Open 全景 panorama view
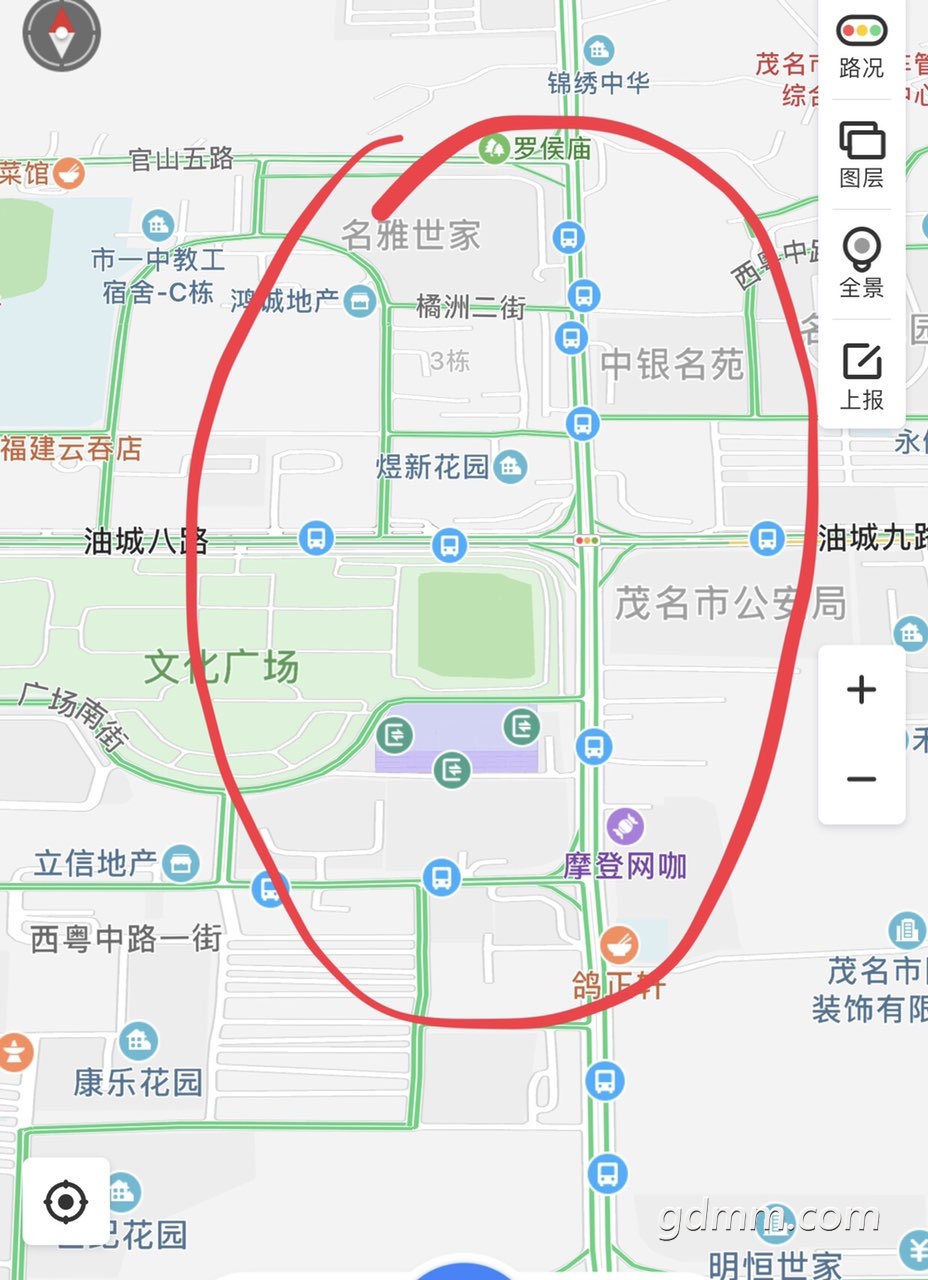Viewport: 928px width, 1280px height. [861, 263]
